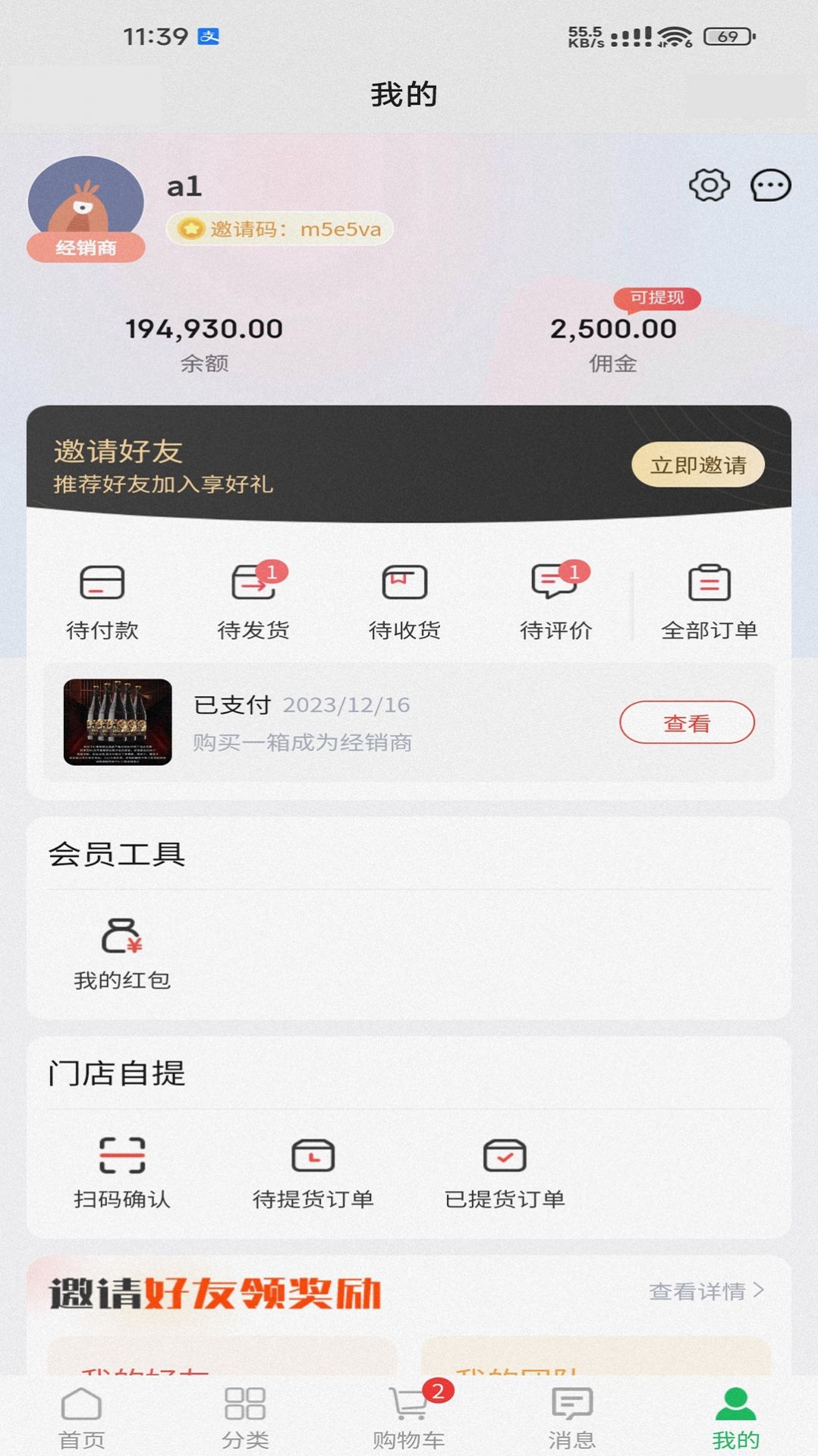
Task: Open 待发货 orders with badge 1
Action: (x=254, y=600)
